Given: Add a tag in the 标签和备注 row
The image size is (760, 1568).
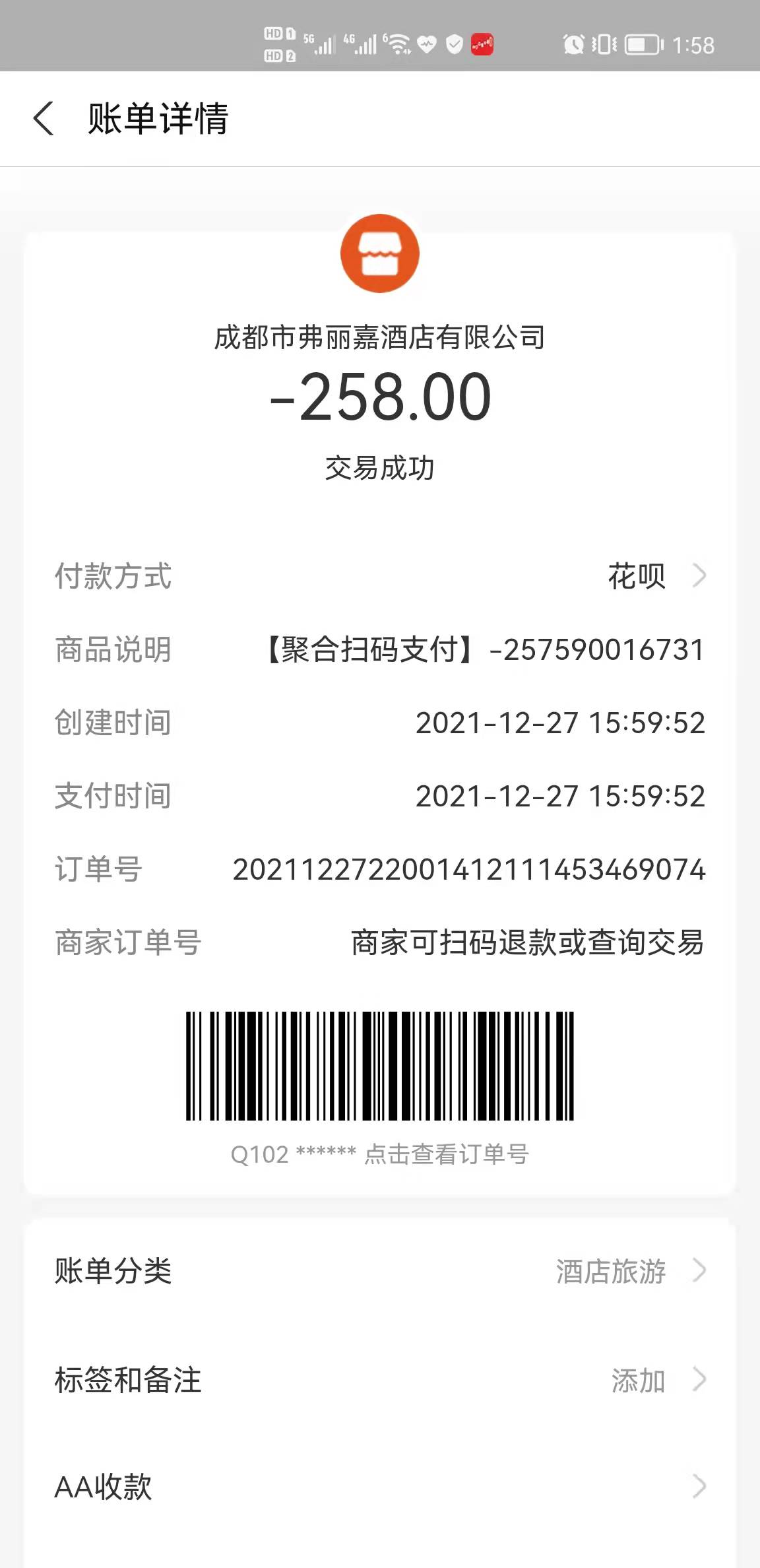Looking at the screenshot, I should pyautogui.click(x=380, y=1380).
